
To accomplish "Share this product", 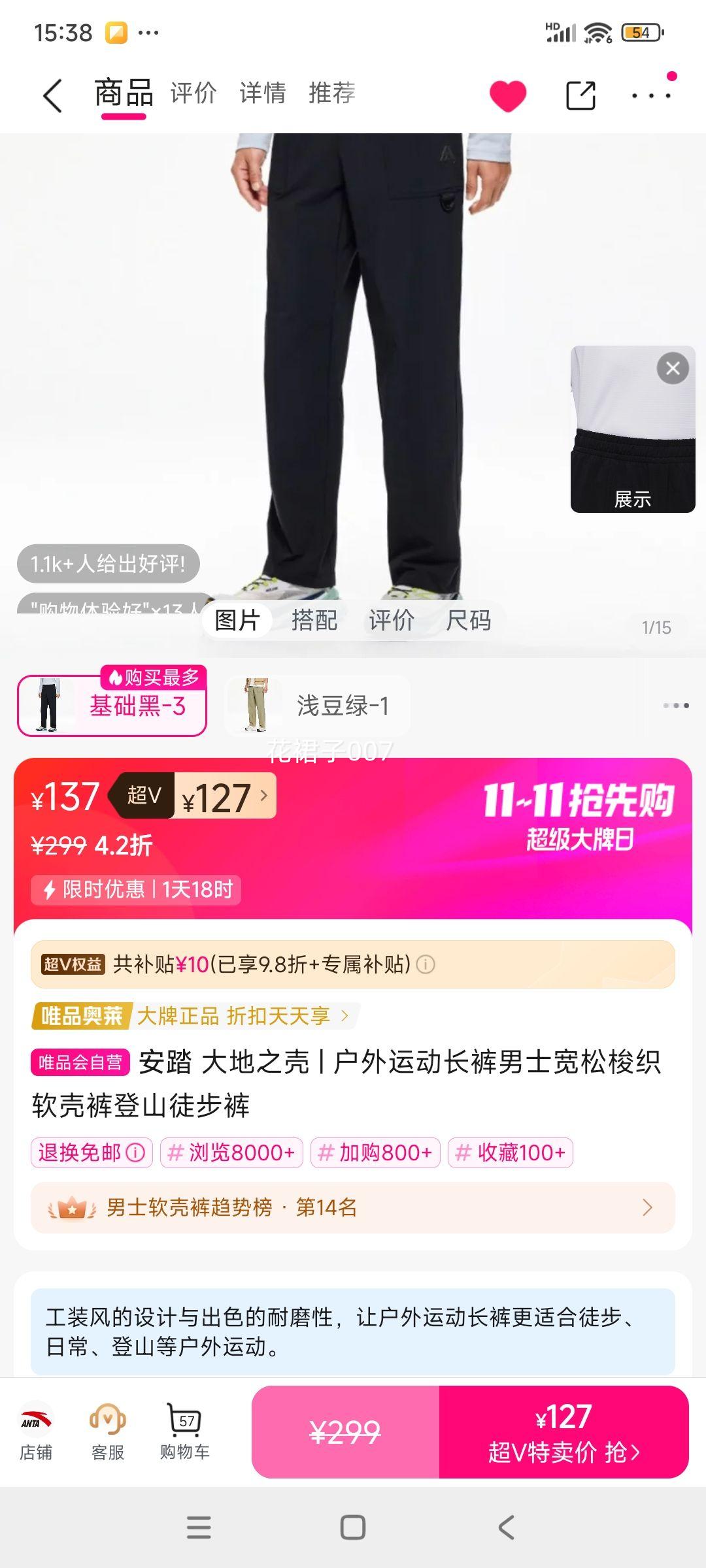I will tap(580, 96).
